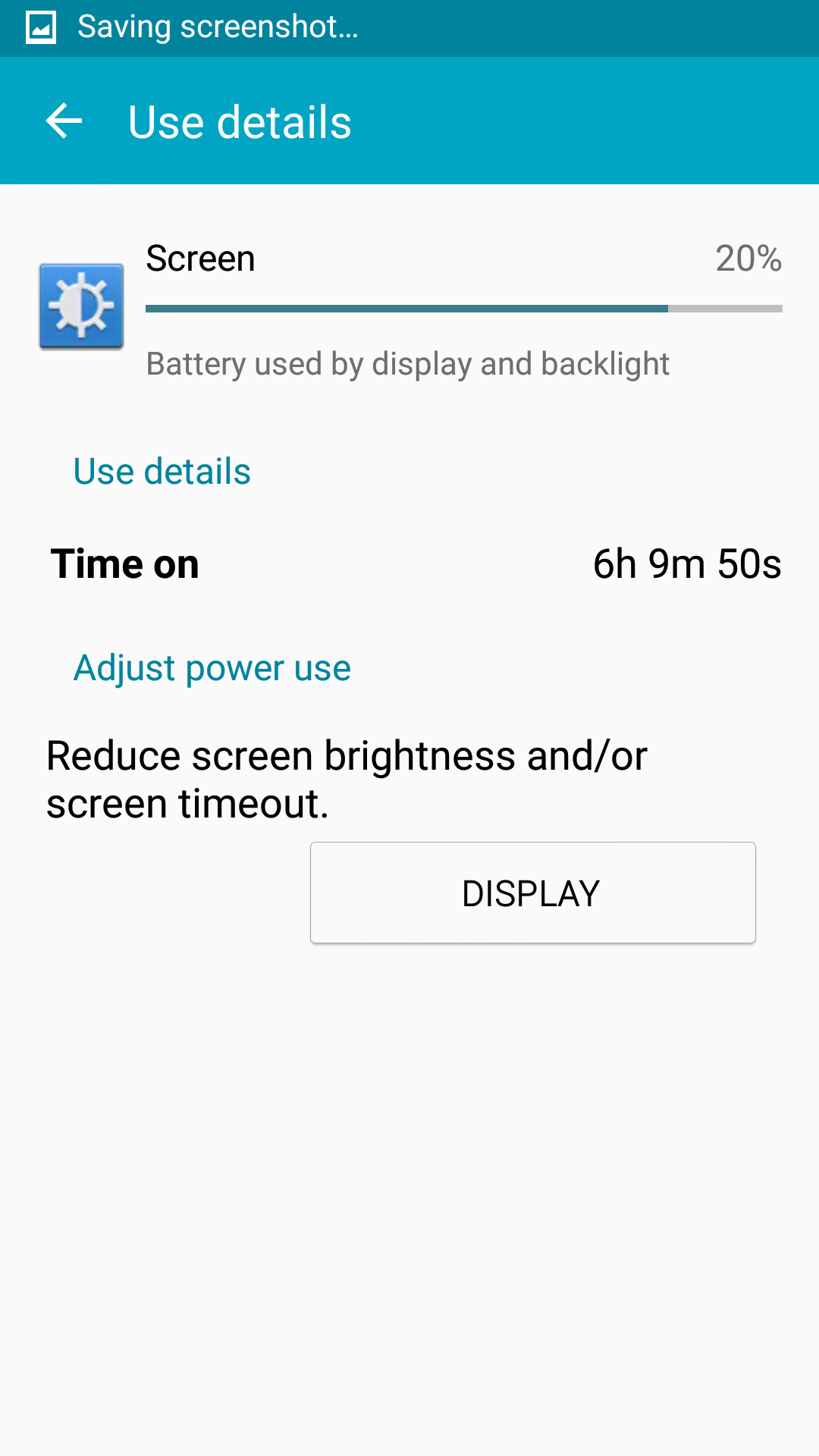Go back using the arrow icon
Screen dimensions: 819x1456
(64, 121)
